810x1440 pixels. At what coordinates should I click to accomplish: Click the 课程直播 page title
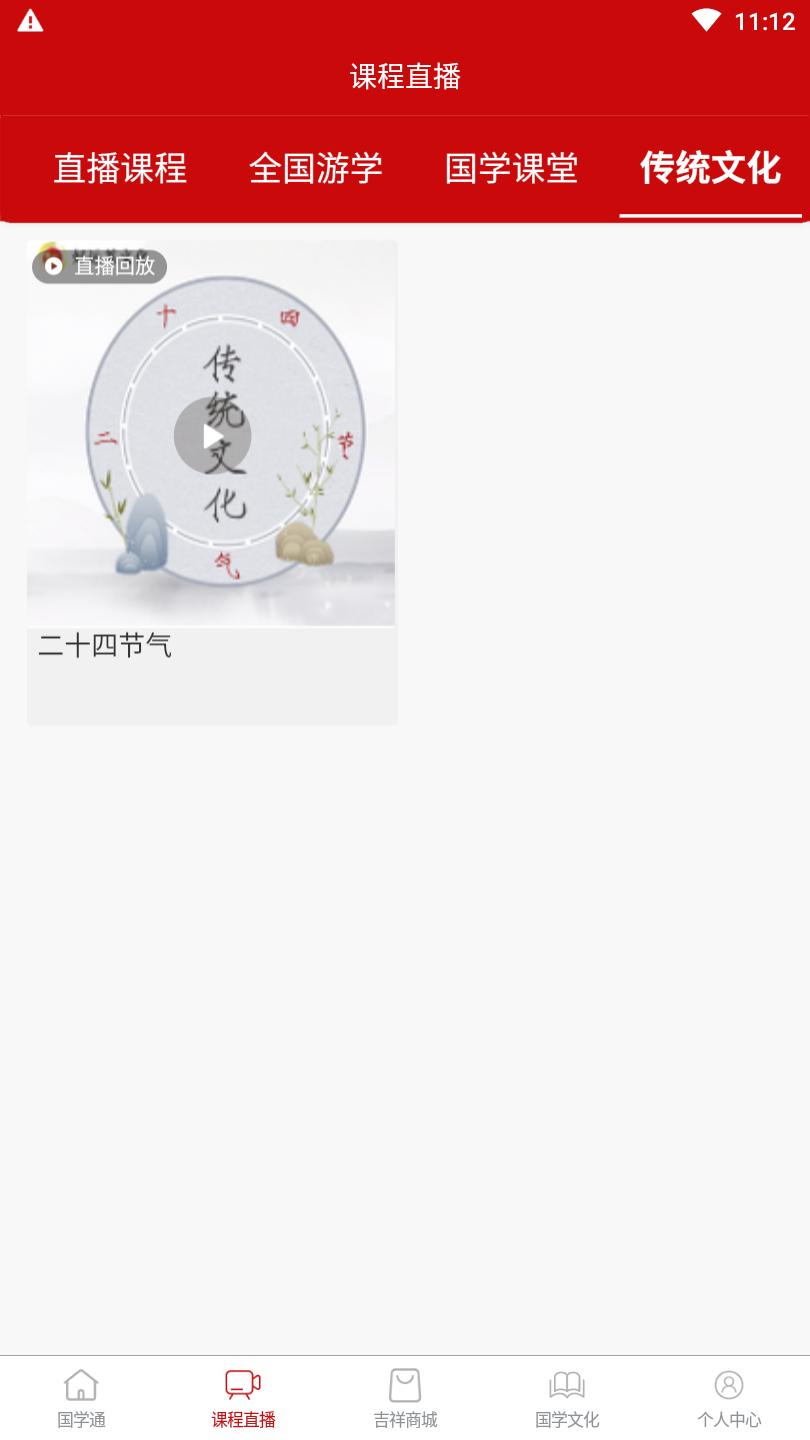coord(405,77)
